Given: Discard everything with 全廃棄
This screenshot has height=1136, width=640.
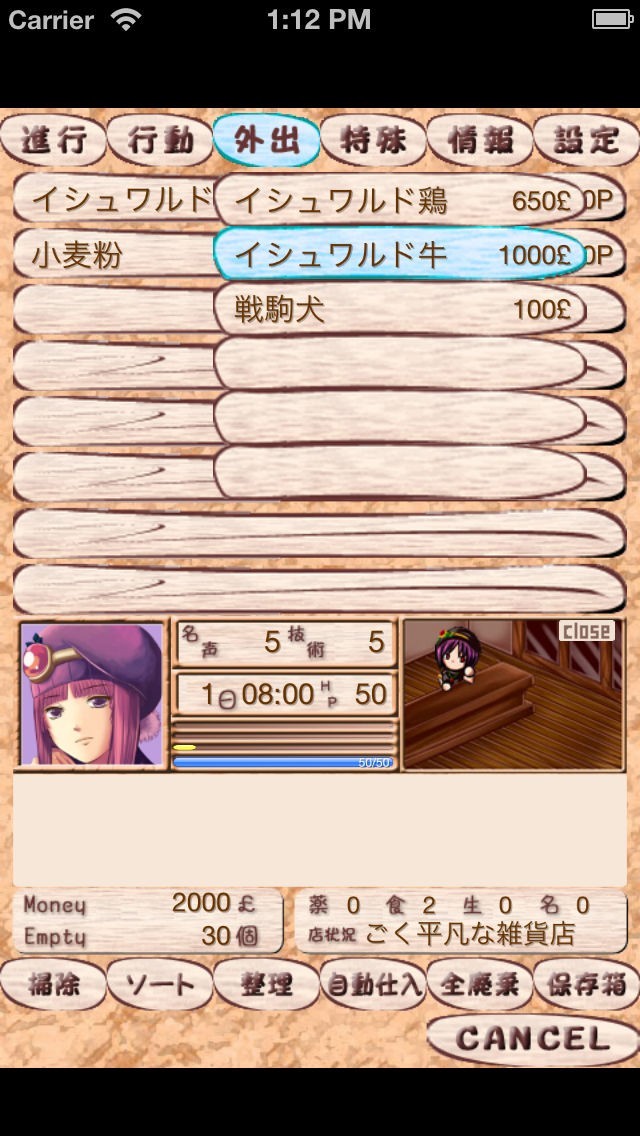Looking at the screenshot, I should click(480, 984).
